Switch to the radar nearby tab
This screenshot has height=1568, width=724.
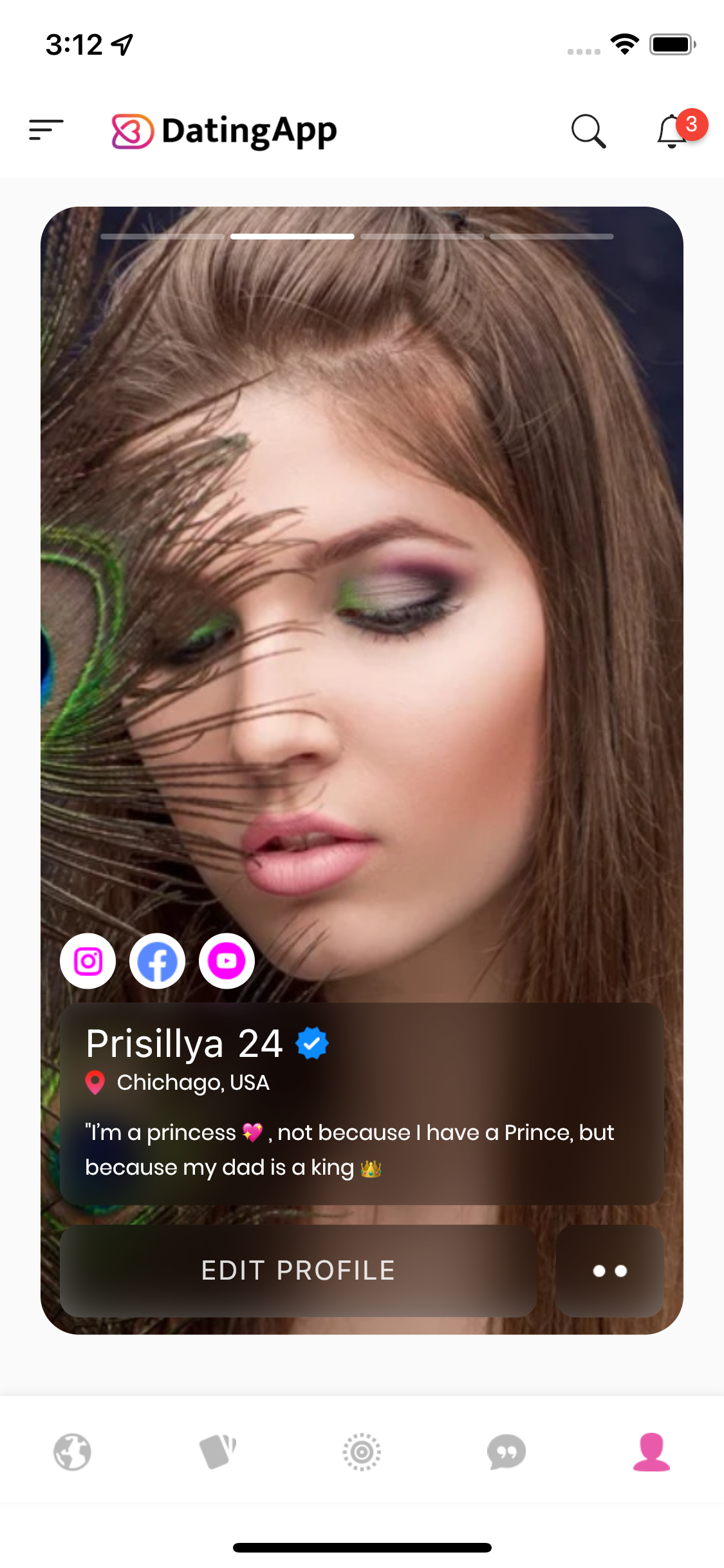click(362, 1452)
